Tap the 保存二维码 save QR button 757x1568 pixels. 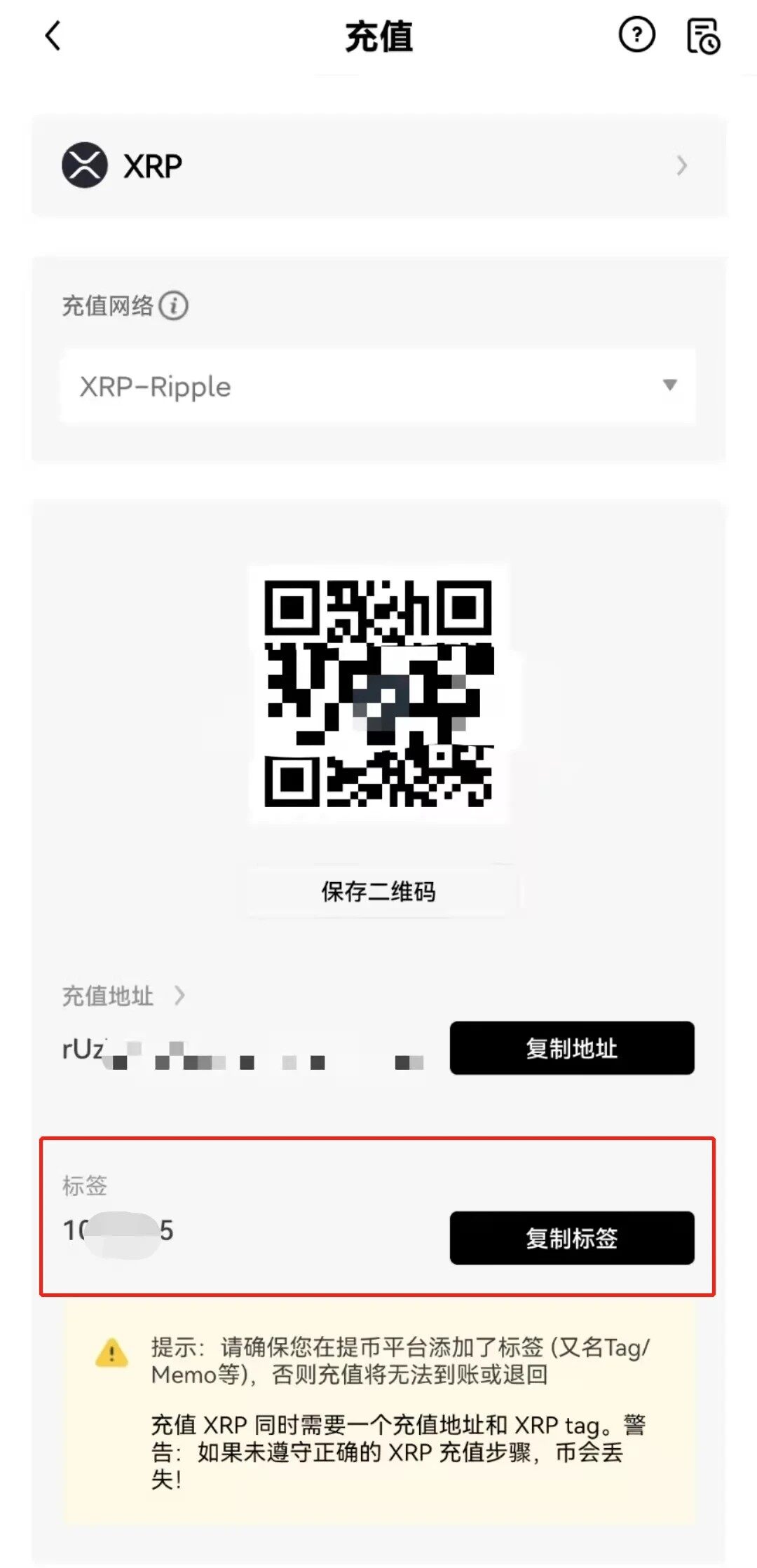click(x=378, y=891)
